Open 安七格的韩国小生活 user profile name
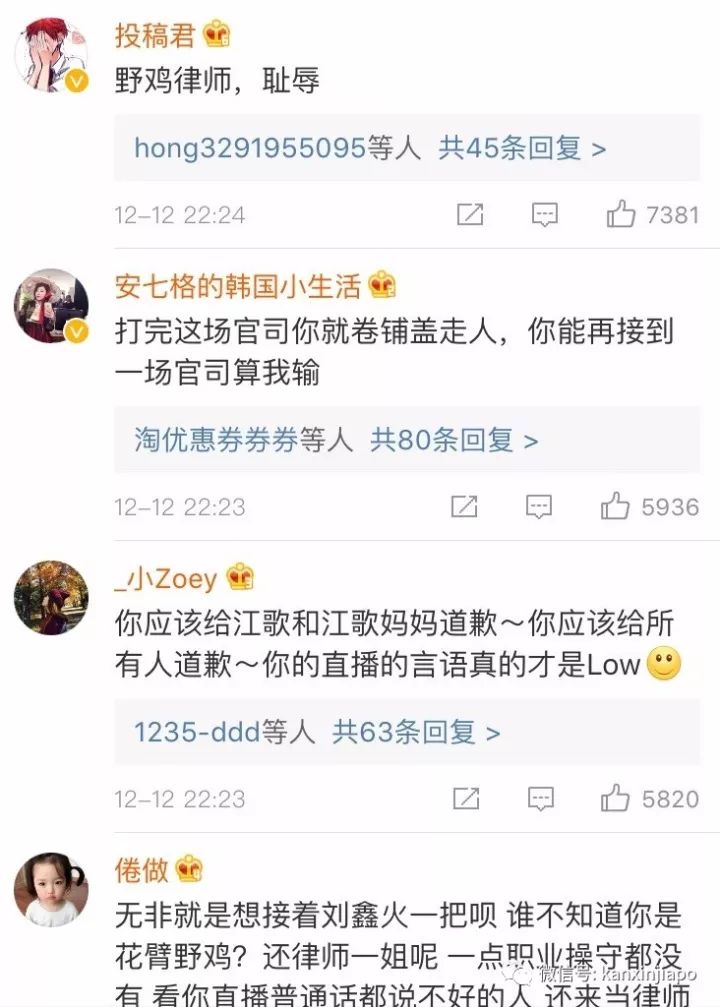 237,287
